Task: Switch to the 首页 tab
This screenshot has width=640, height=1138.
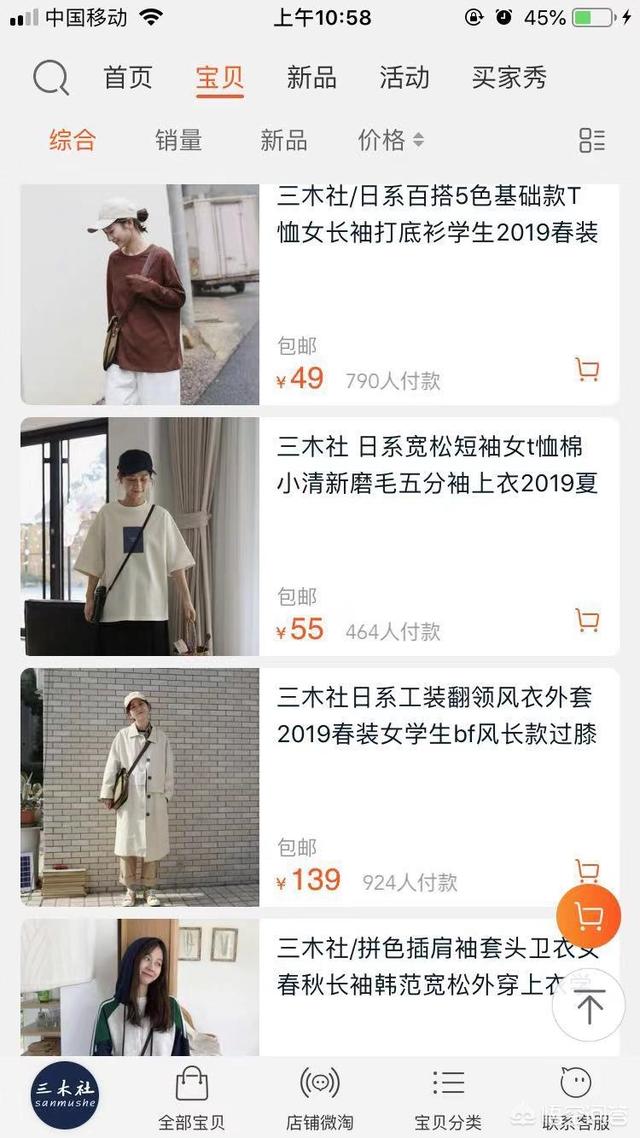Action: (128, 78)
